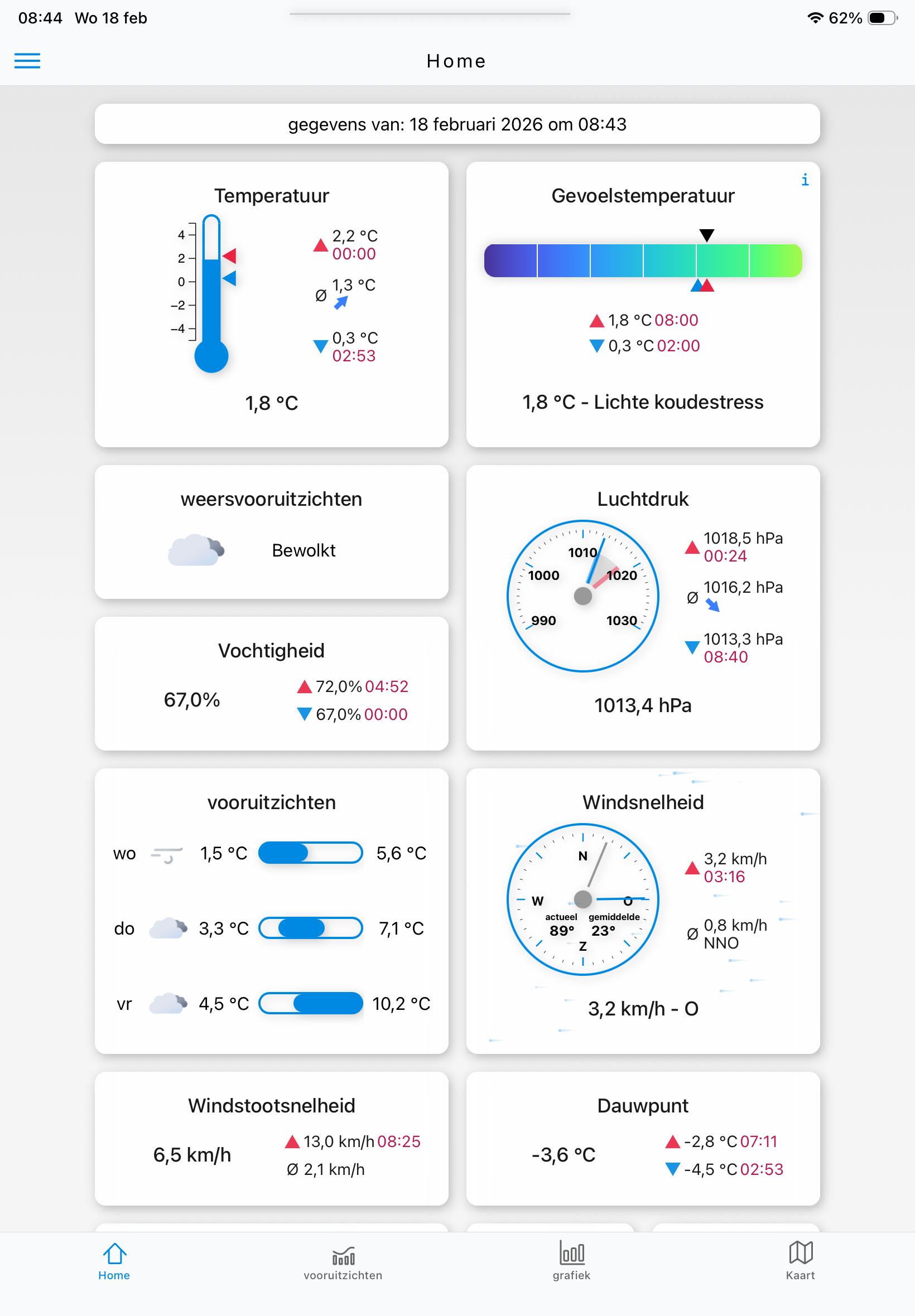Open the hamburger drawer menu
The height and width of the screenshot is (1316, 915).
[x=27, y=61]
